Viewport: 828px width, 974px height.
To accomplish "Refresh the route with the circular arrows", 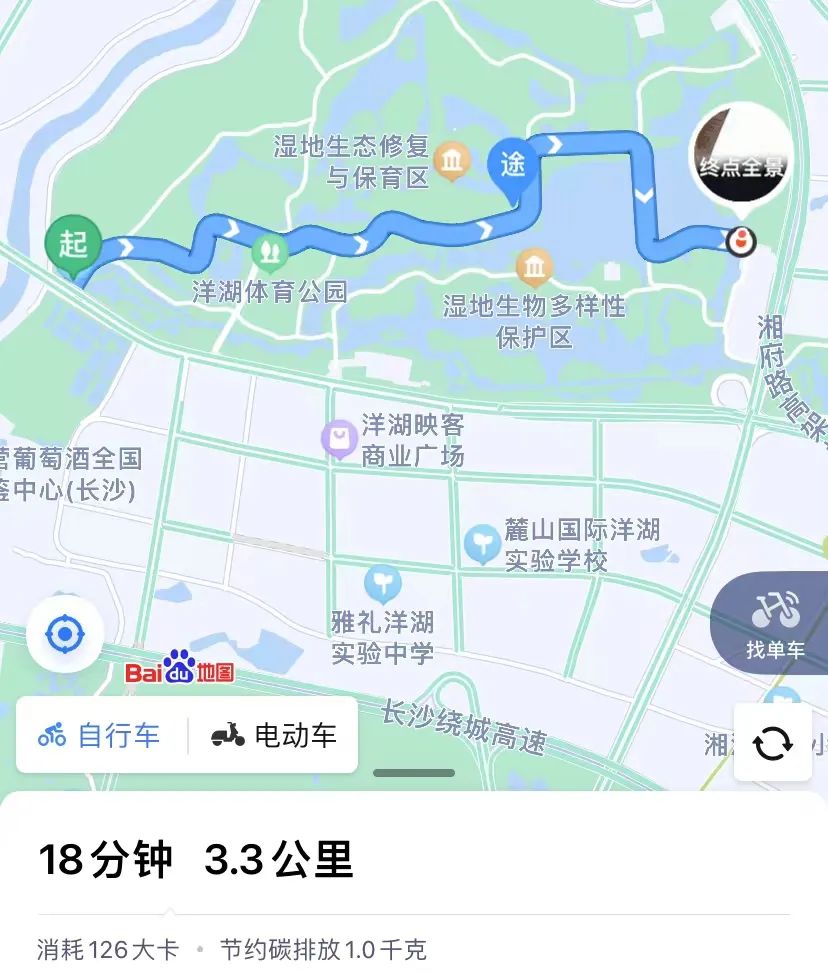I will [x=772, y=743].
